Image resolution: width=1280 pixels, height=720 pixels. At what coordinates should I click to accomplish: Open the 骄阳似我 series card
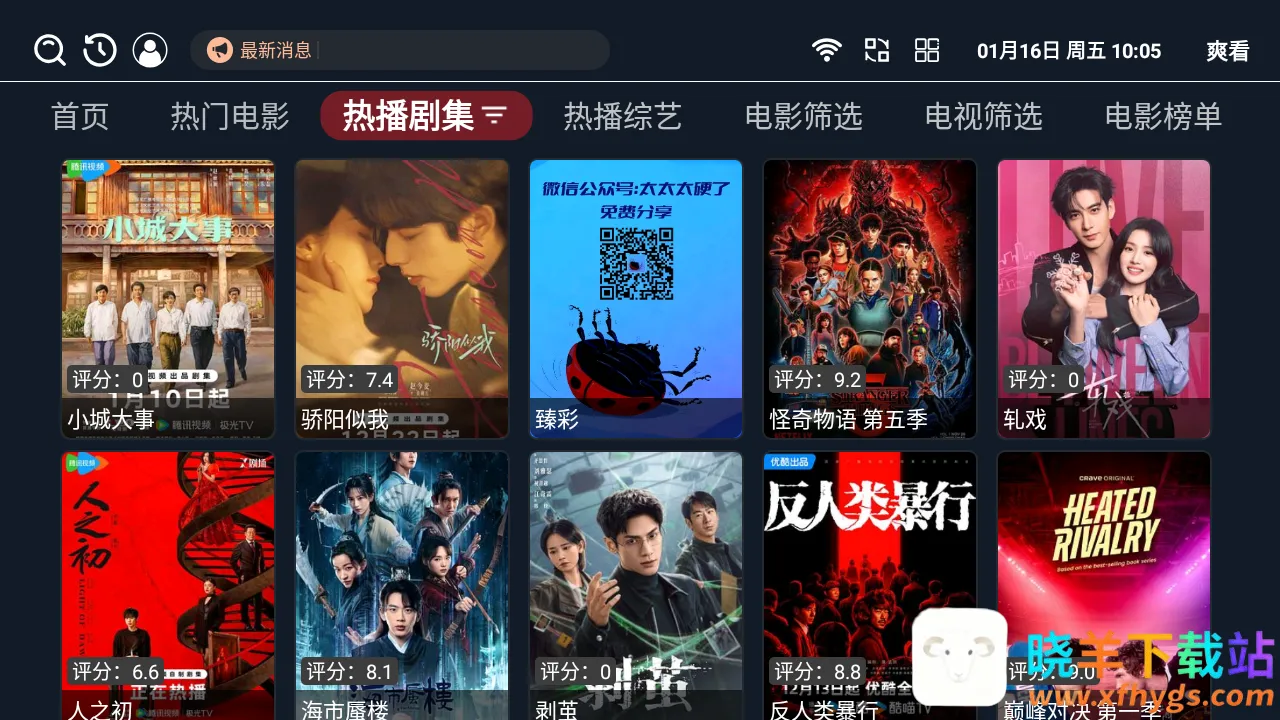[402, 299]
